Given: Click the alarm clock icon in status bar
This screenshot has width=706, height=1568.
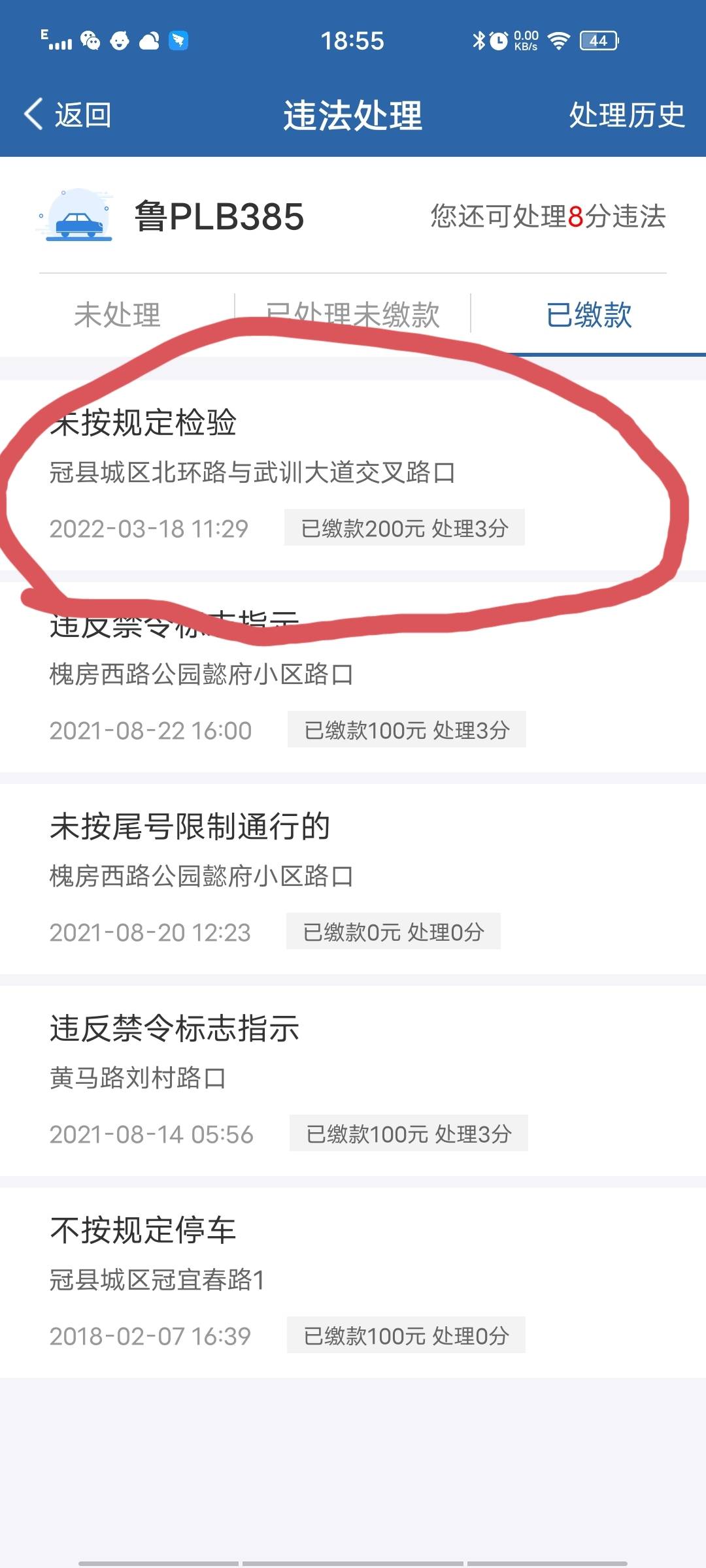Looking at the screenshot, I should pyautogui.click(x=498, y=41).
